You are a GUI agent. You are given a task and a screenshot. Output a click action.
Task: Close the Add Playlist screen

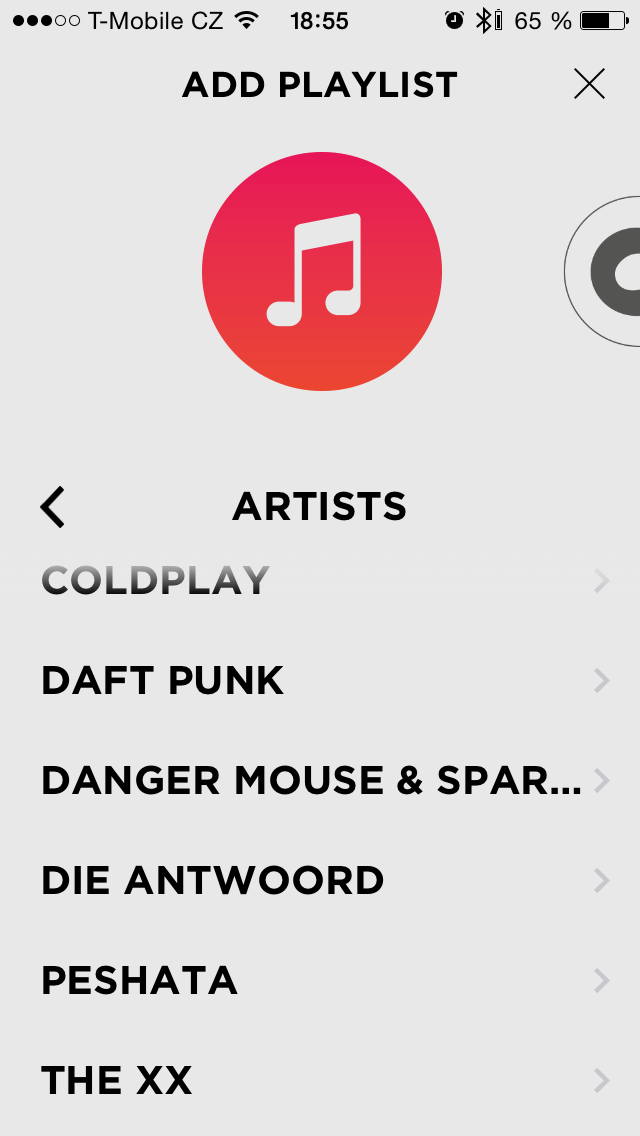(589, 84)
